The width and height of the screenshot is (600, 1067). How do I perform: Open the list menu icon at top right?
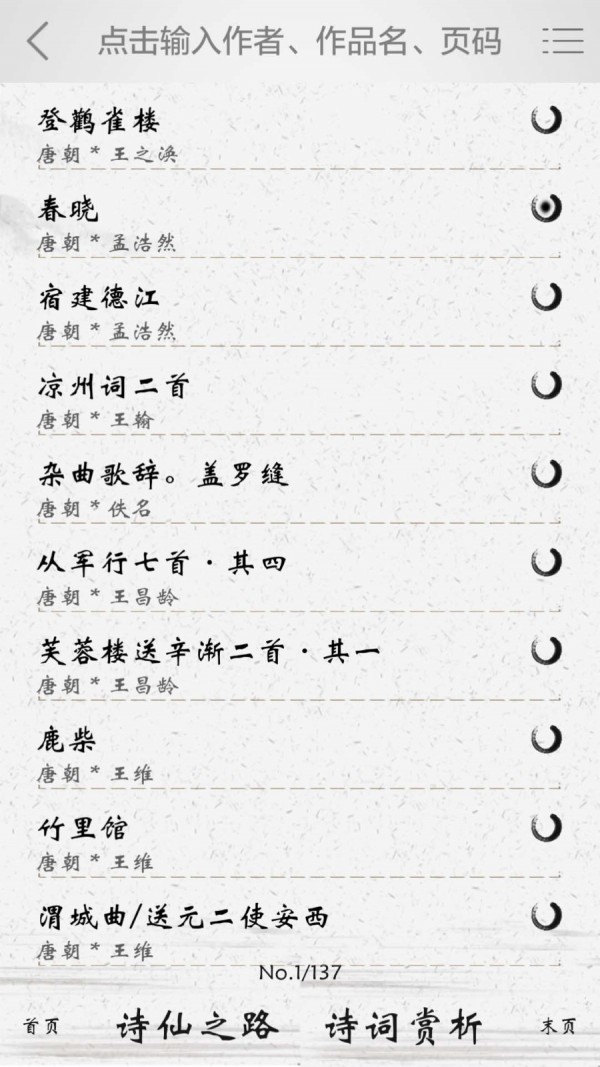click(x=563, y=41)
